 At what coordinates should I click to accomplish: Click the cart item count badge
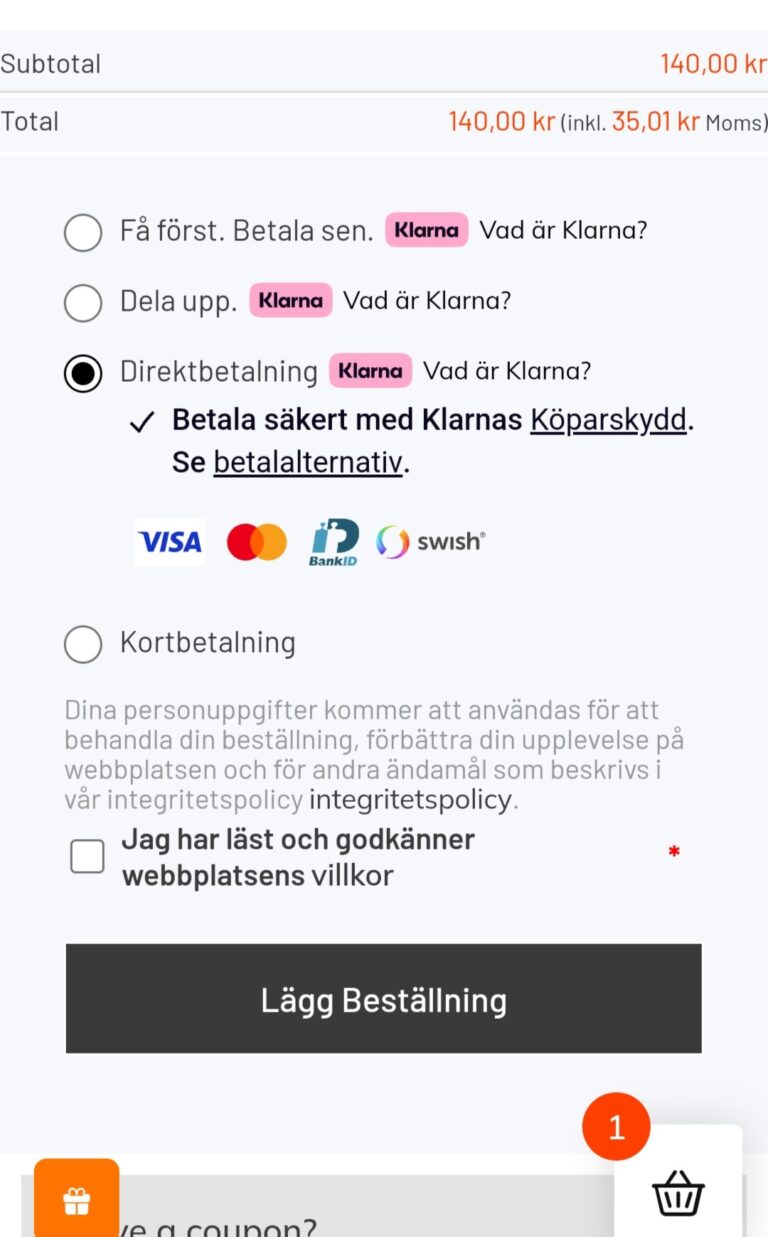(617, 1125)
